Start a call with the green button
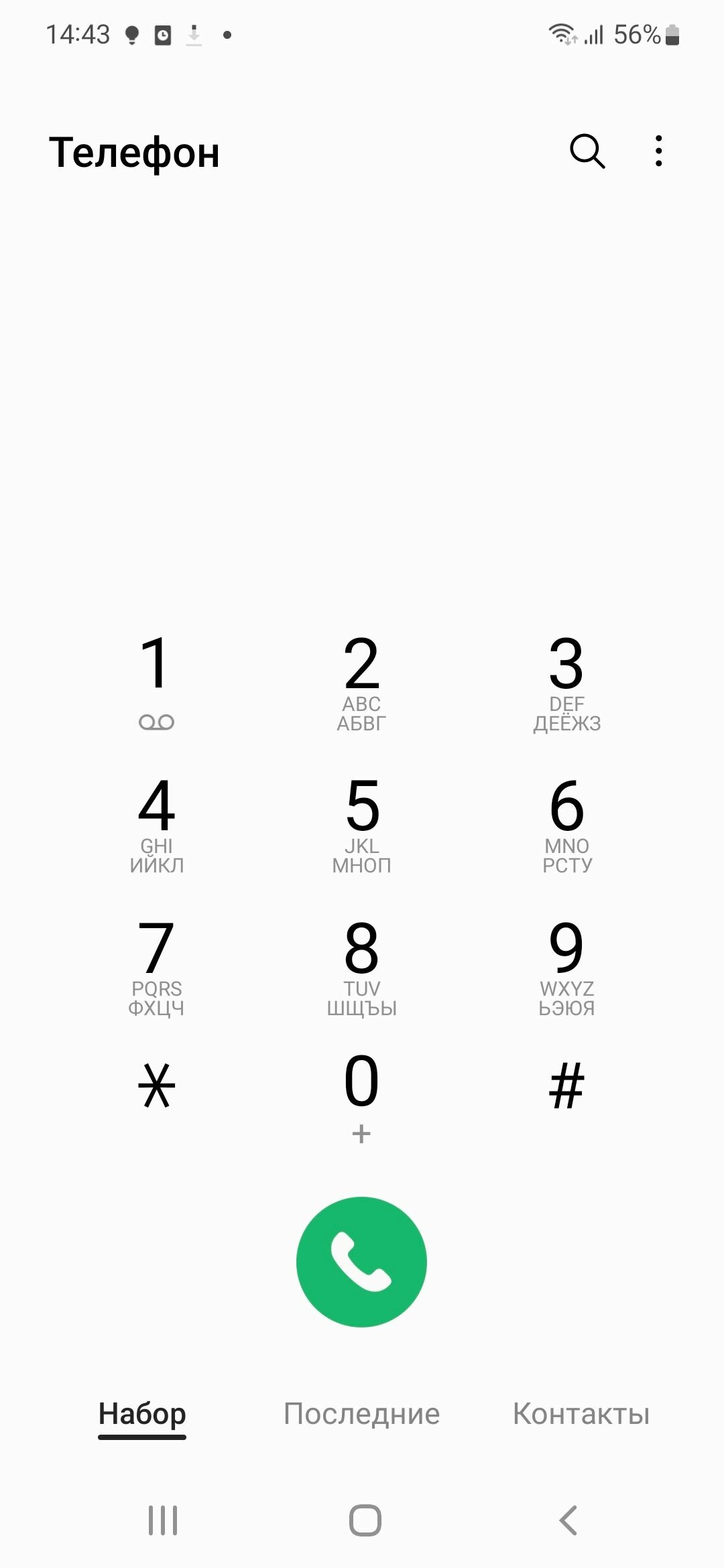Image resolution: width=724 pixels, height=1568 pixels. click(x=361, y=1262)
